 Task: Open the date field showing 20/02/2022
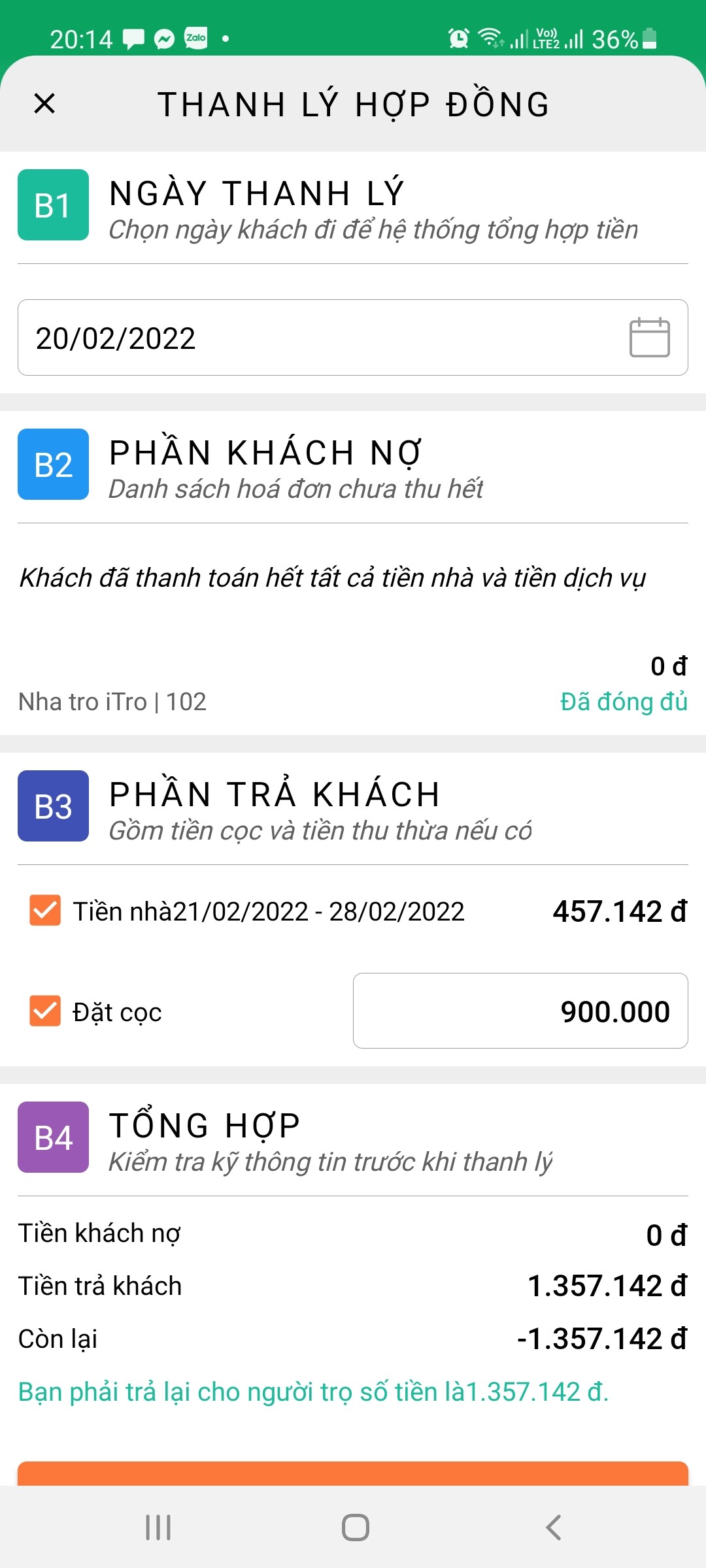tap(314, 338)
